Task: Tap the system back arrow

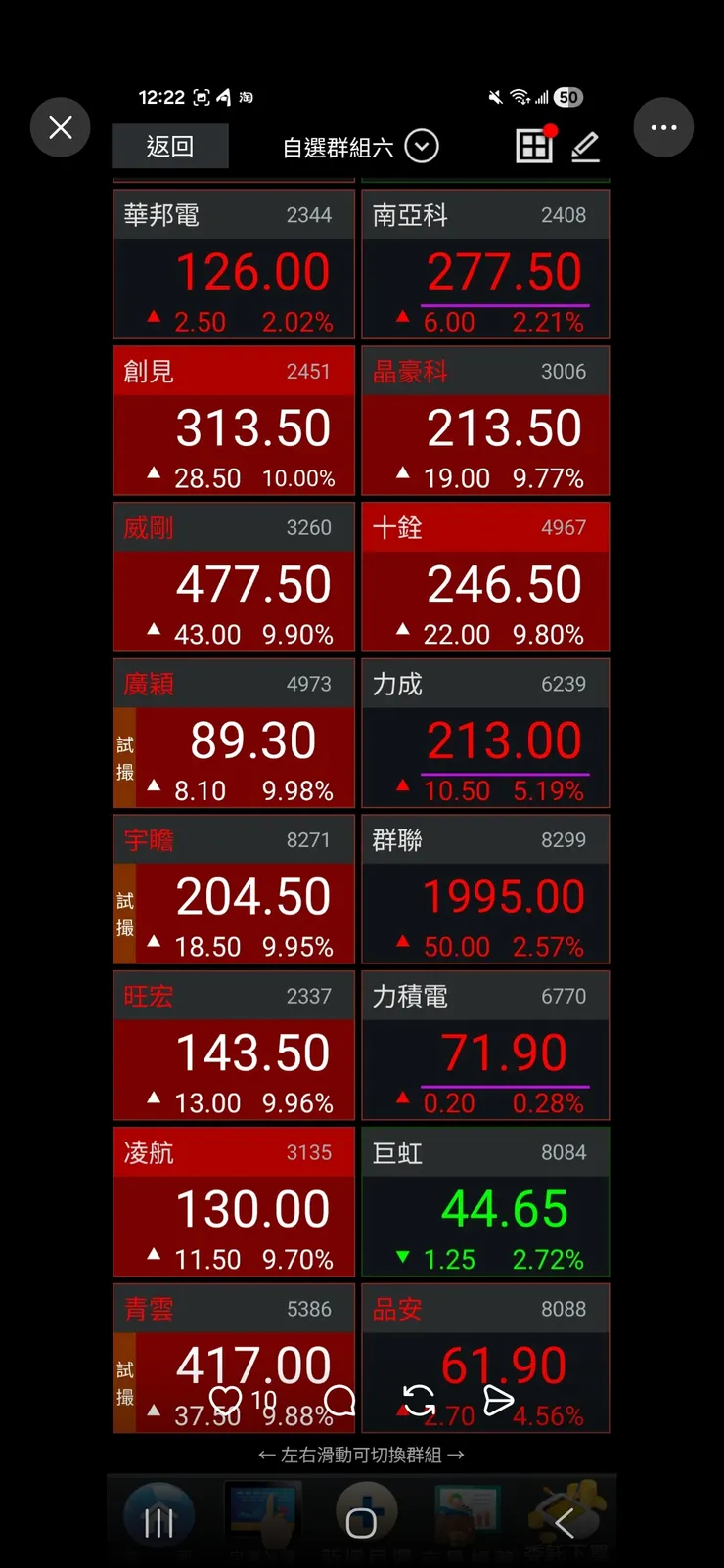Action: [x=565, y=1522]
